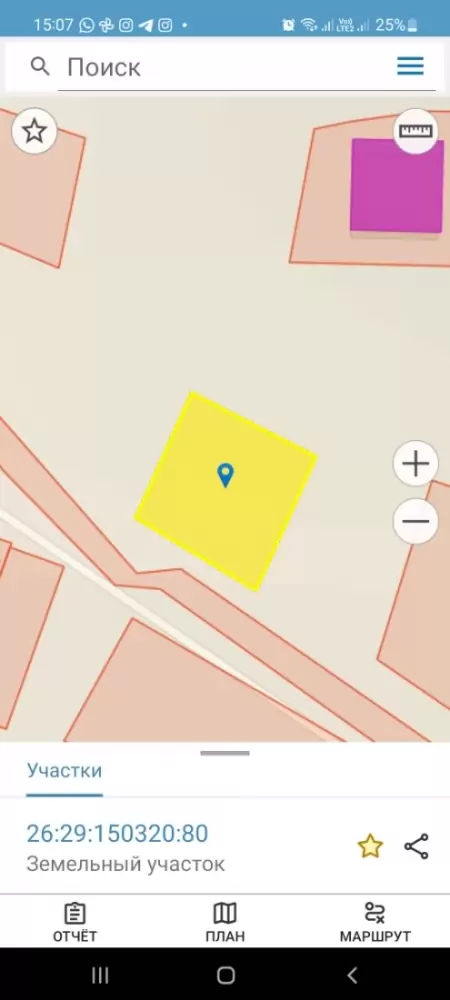Zoom out the map with minus
The height and width of the screenshot is (1000, 450).
pos(416,521)
